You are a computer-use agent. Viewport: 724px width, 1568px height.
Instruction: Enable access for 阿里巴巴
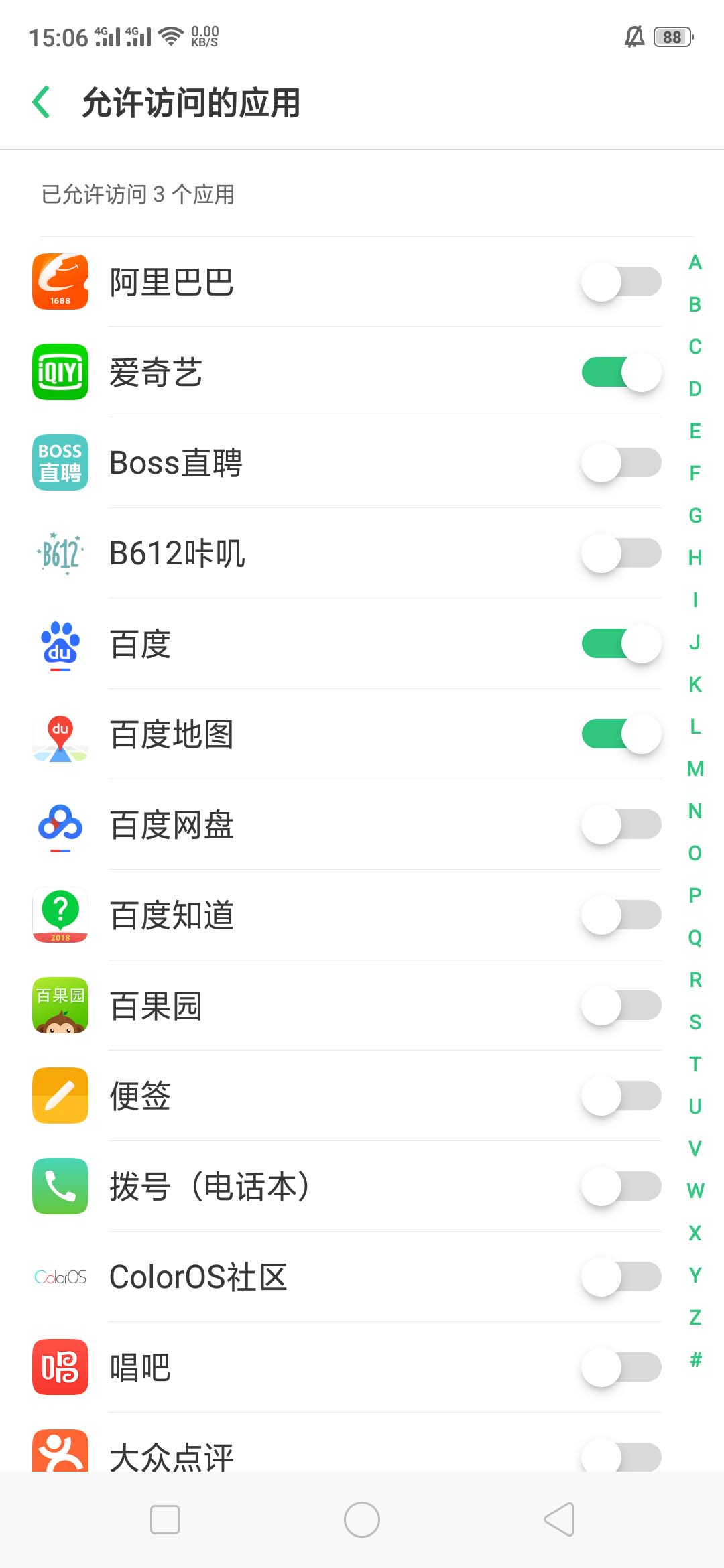click(x=621, y=281)
